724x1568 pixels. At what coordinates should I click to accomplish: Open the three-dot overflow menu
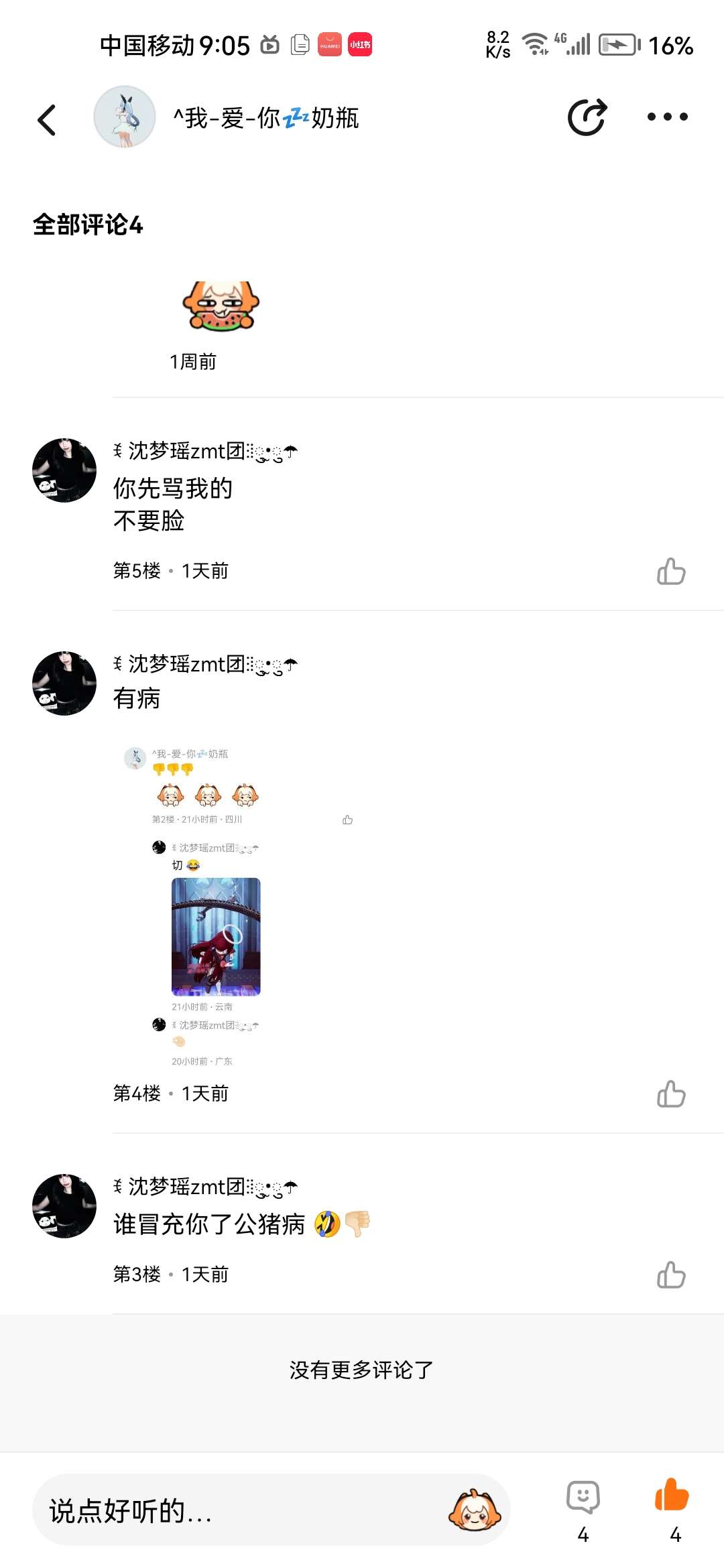pos(667,117)
